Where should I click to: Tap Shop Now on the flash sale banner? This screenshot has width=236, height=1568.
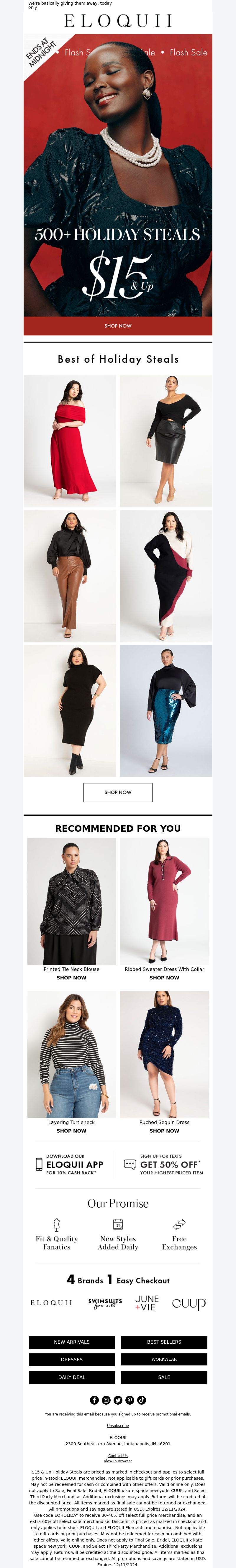point(118,326)
